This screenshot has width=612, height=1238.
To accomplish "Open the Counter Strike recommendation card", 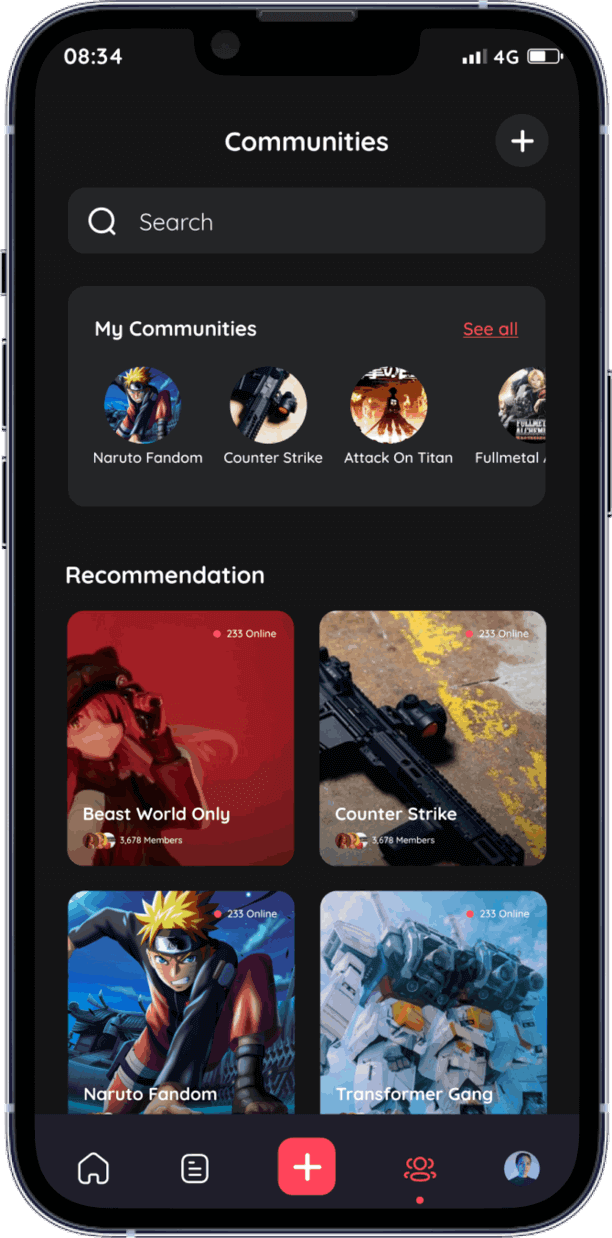I will tap(433, 738).
